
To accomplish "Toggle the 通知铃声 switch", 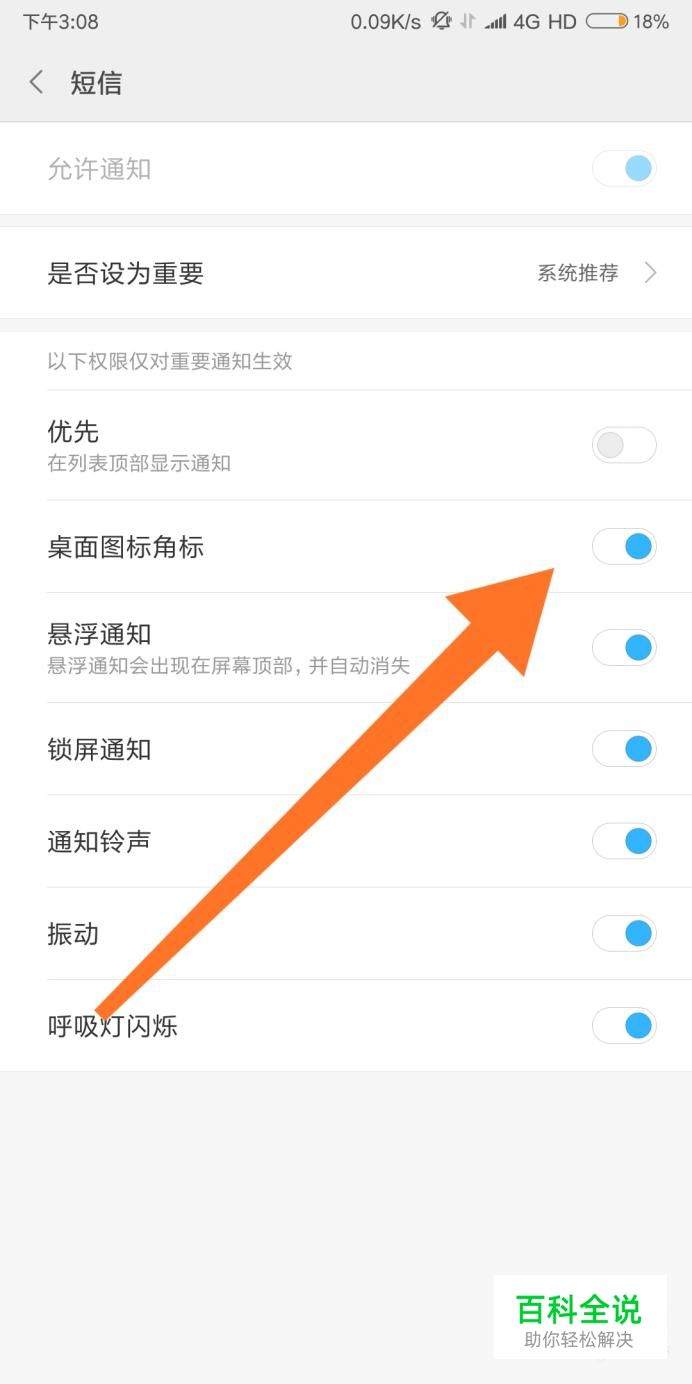I will pos(624,841).
